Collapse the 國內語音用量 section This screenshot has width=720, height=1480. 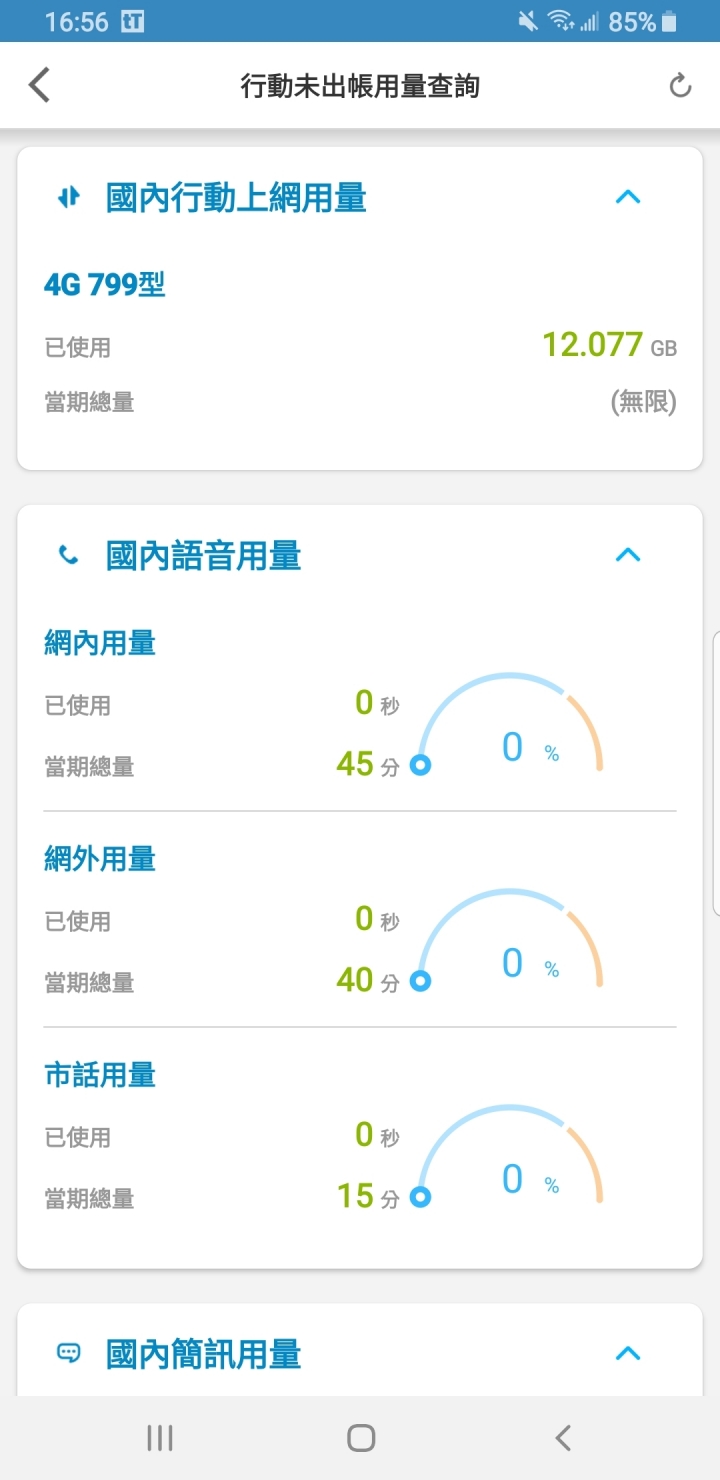[627, 554]
